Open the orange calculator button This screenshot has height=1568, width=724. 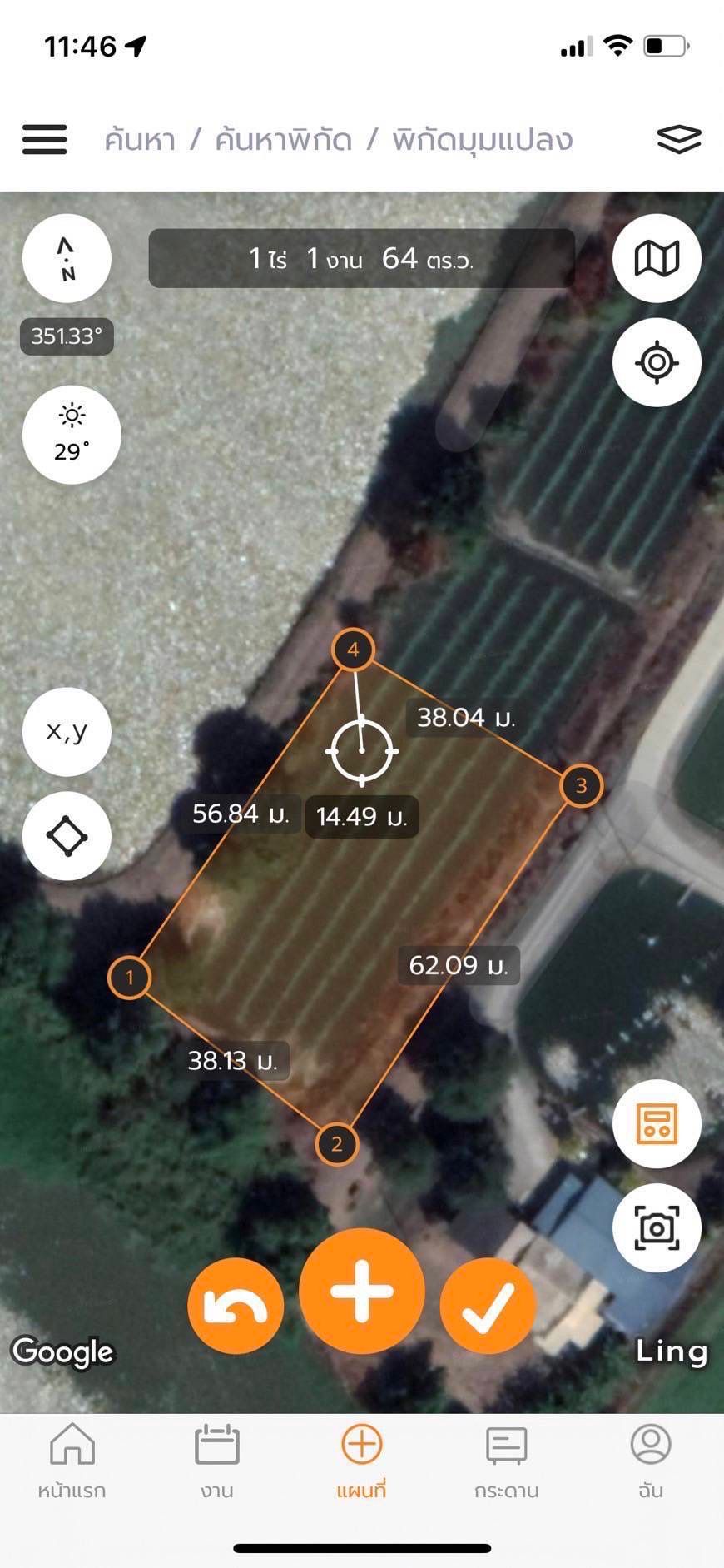coord(657,1123)
